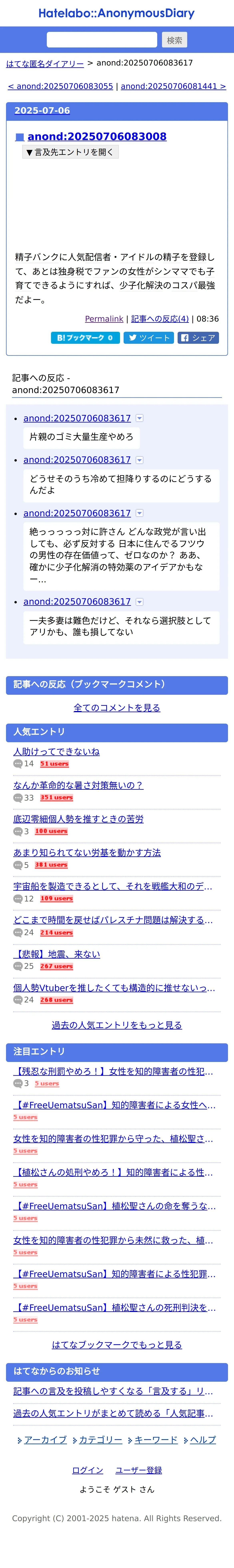Image resolution: width=234 pixels, height=1568 pixels.
Task: Tap the 検索 search button
Action: click(x=174, y=40)
